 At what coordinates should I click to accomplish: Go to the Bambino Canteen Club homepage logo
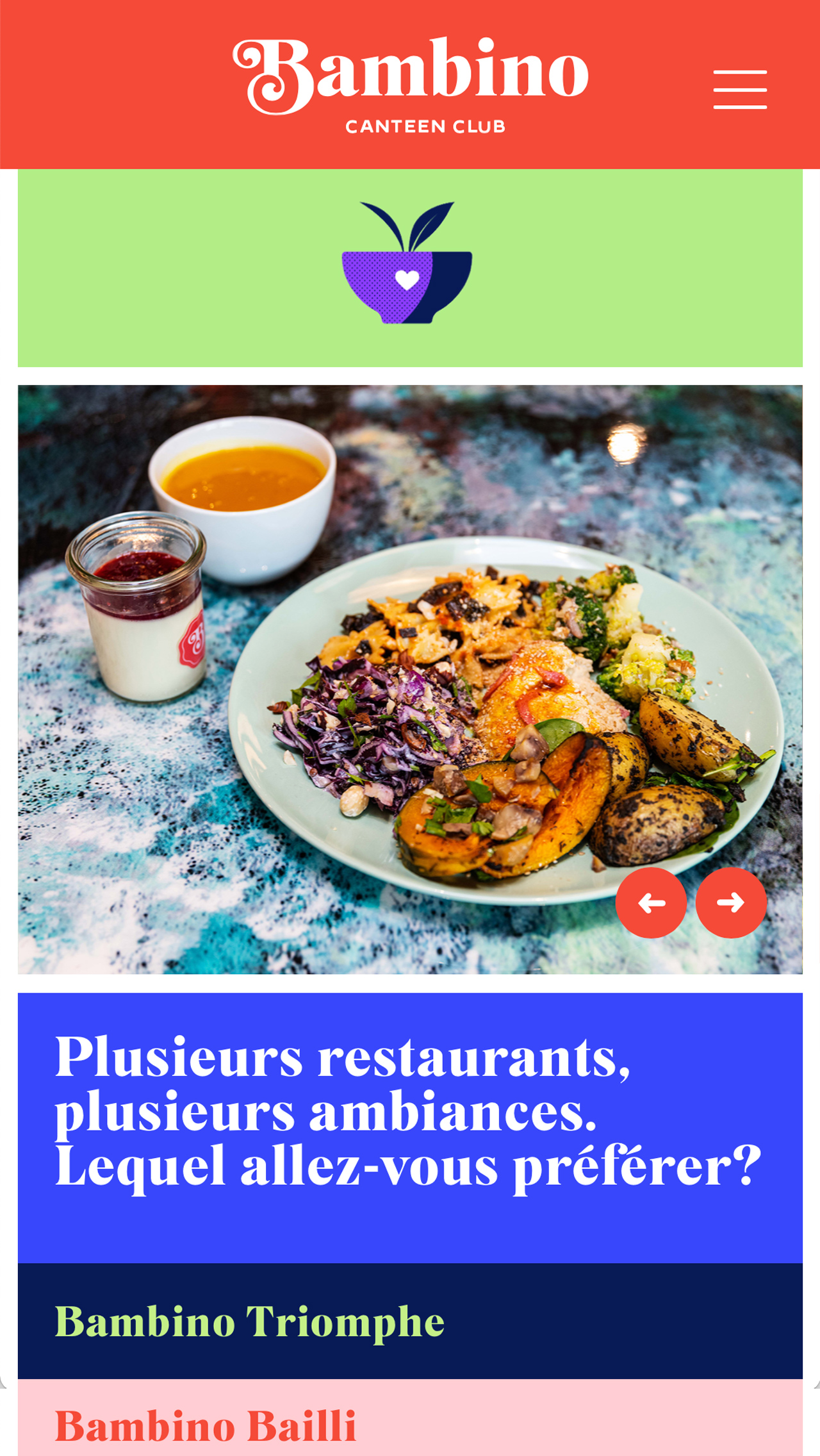(411, 85)
